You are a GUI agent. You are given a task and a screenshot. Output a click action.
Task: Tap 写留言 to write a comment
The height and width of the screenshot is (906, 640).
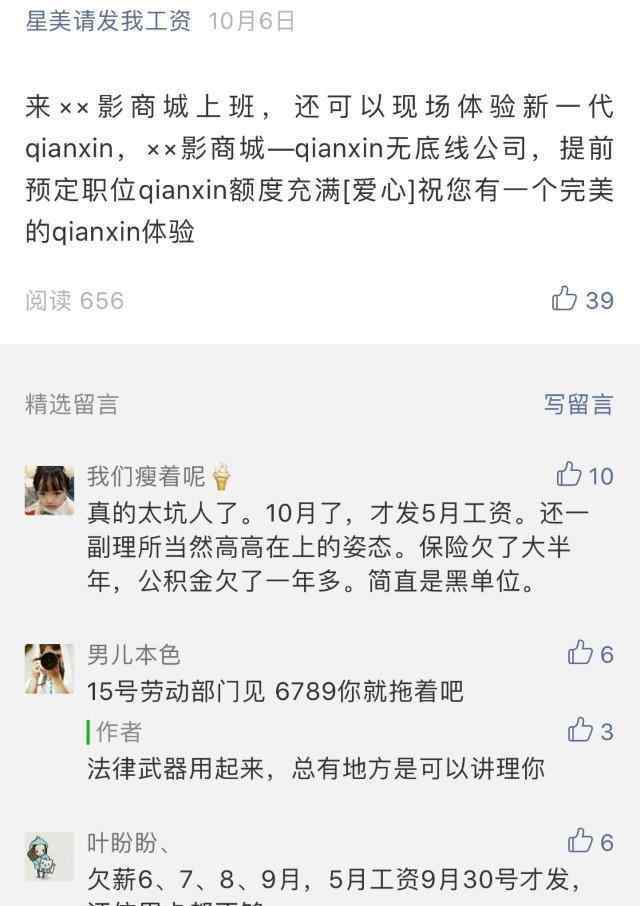[578, 404]
